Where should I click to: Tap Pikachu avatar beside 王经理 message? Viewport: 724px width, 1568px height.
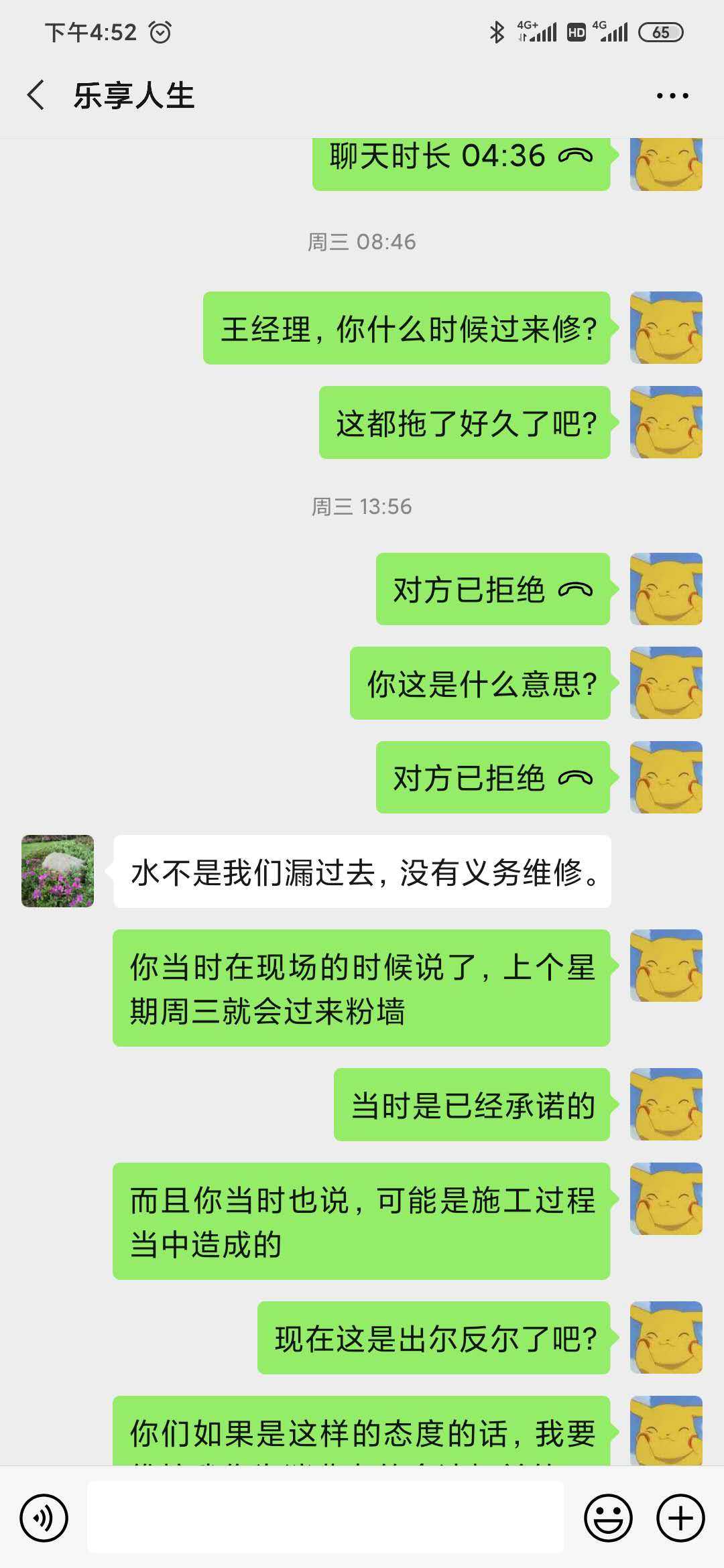point(666,328)
